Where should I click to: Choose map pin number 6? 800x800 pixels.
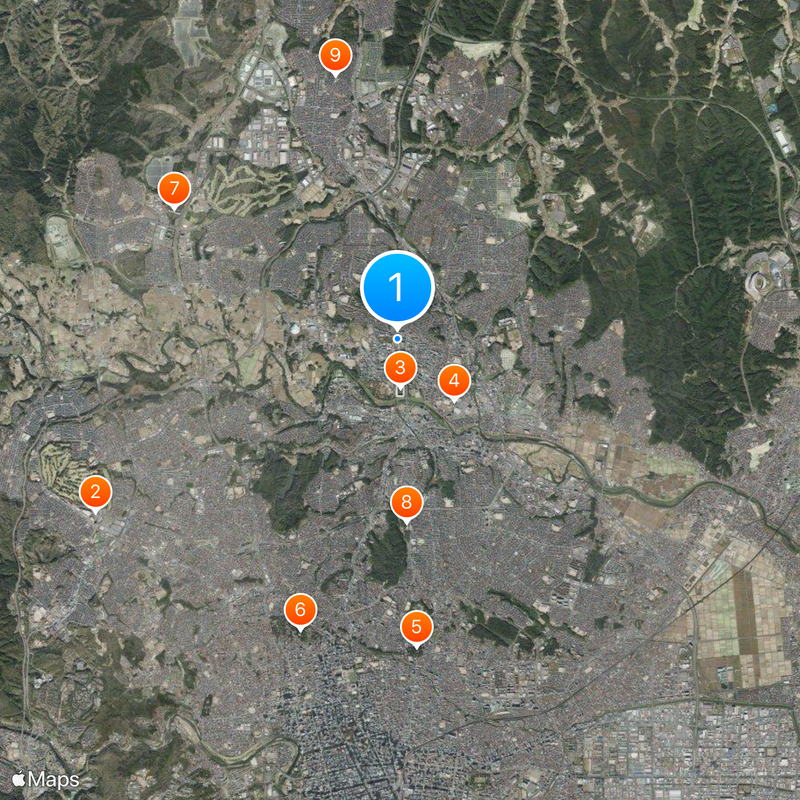click(299, 609)
